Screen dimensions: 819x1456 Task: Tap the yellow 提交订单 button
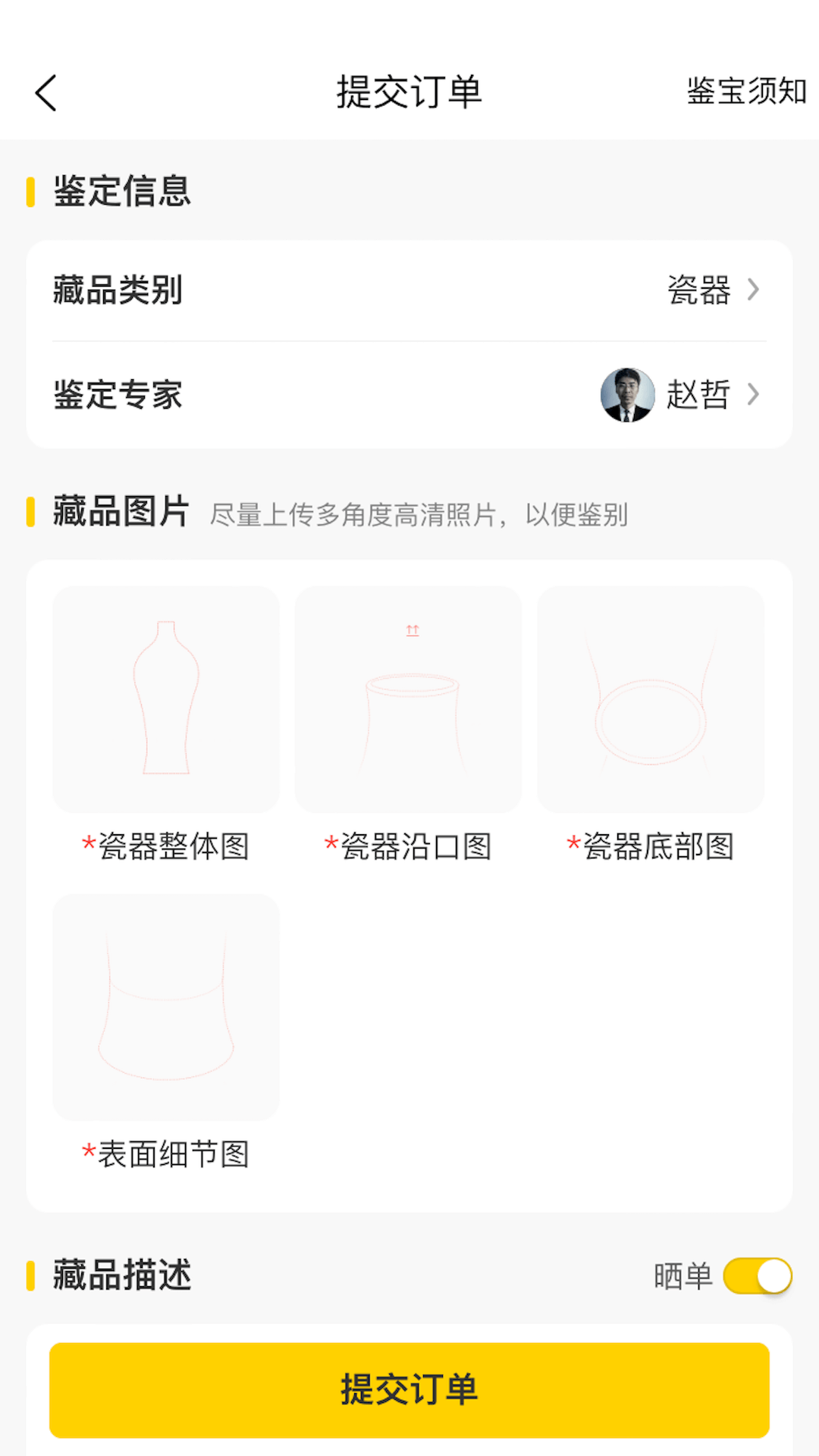click(409, 1390)
